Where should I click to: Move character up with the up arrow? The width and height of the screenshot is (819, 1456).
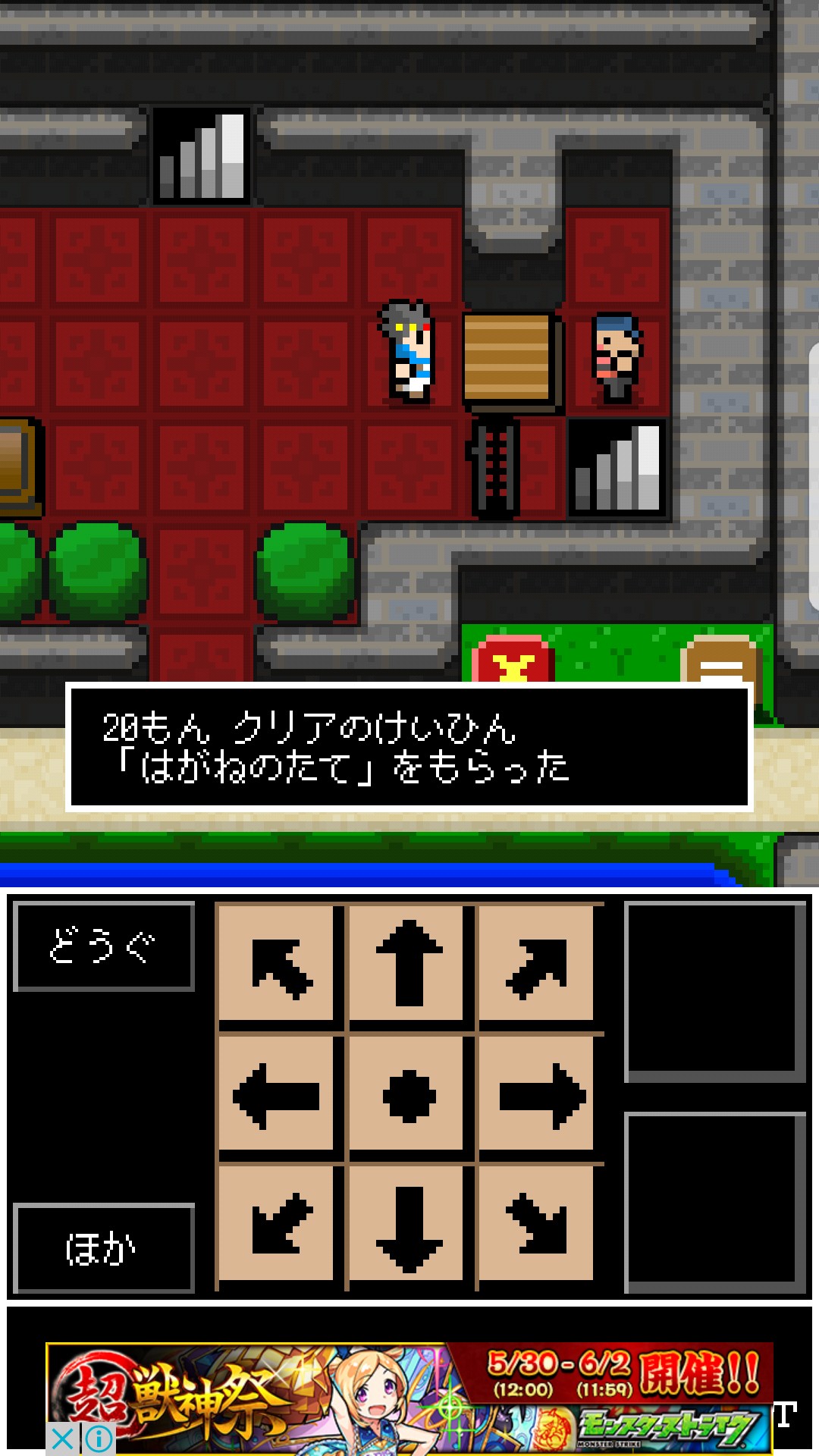(409, 963)
